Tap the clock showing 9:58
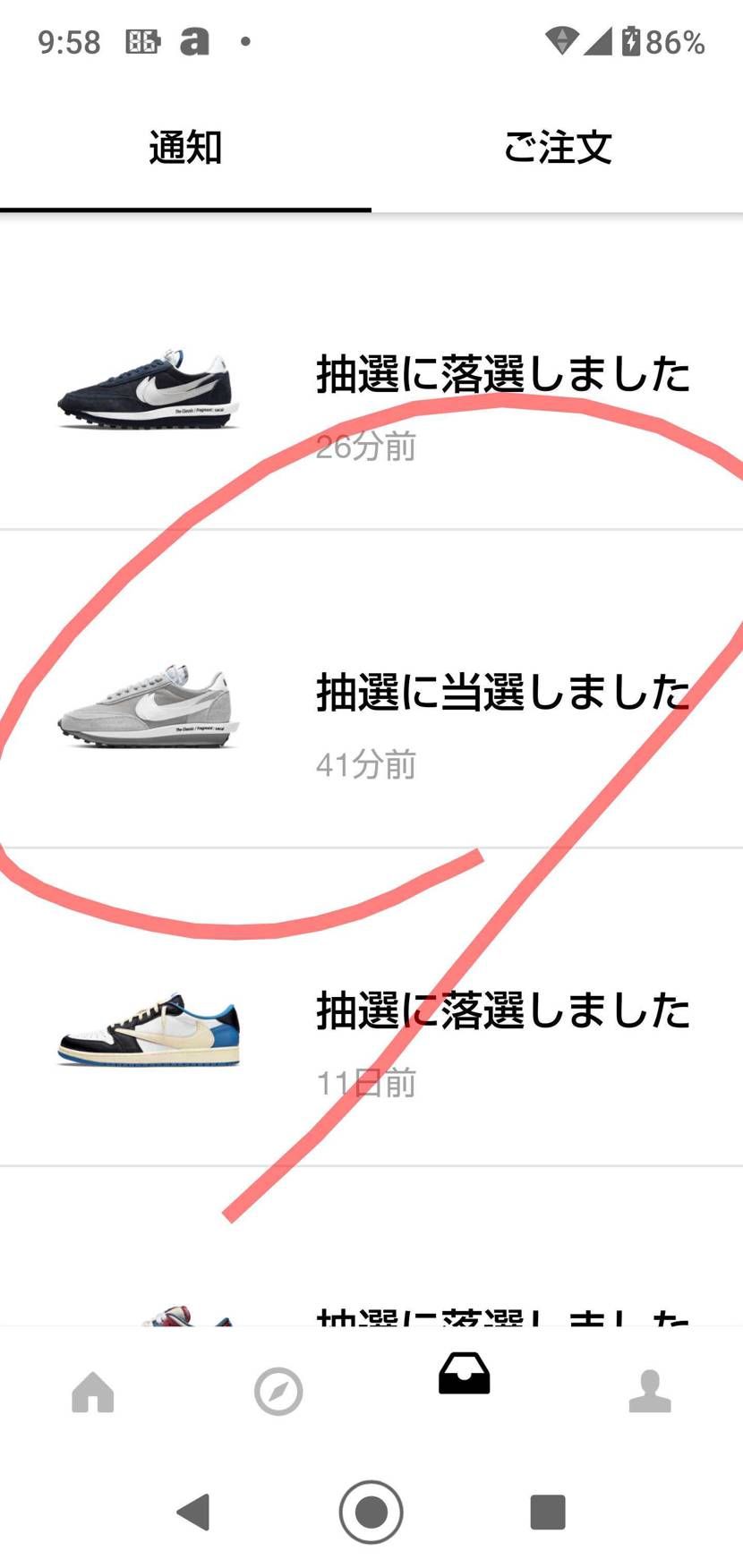The width and height of the screenshot is (743, 1568). coord(69,40)
